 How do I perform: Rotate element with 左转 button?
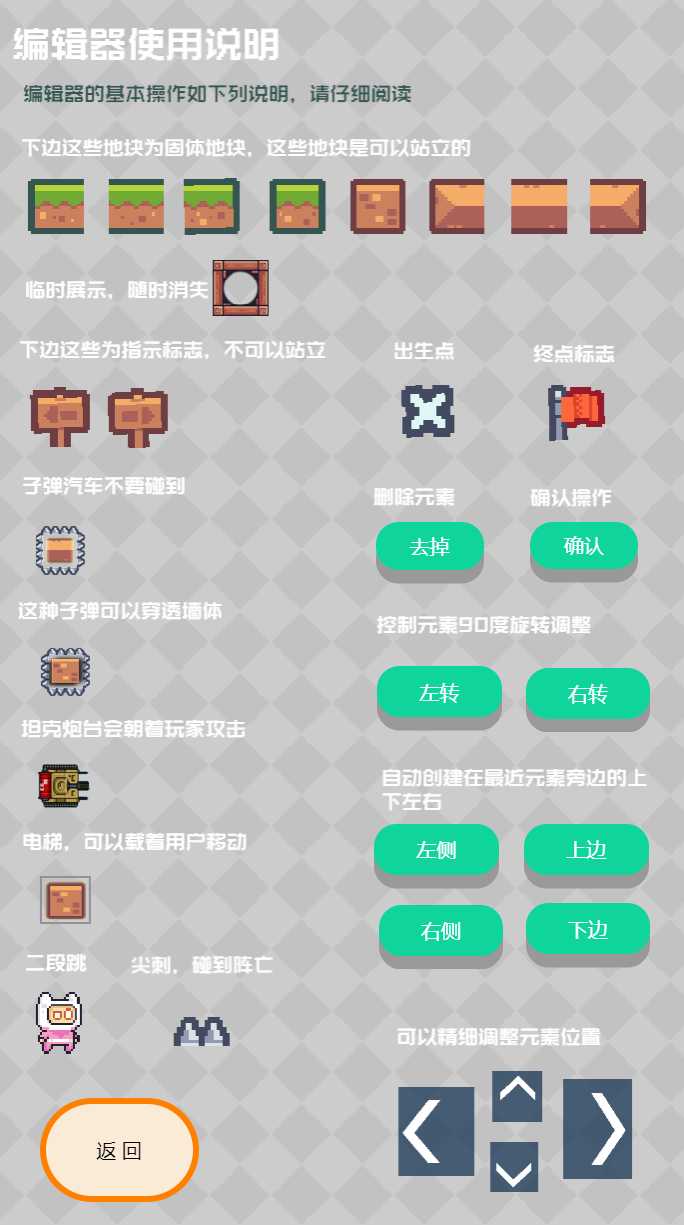[x=439, y=692]
